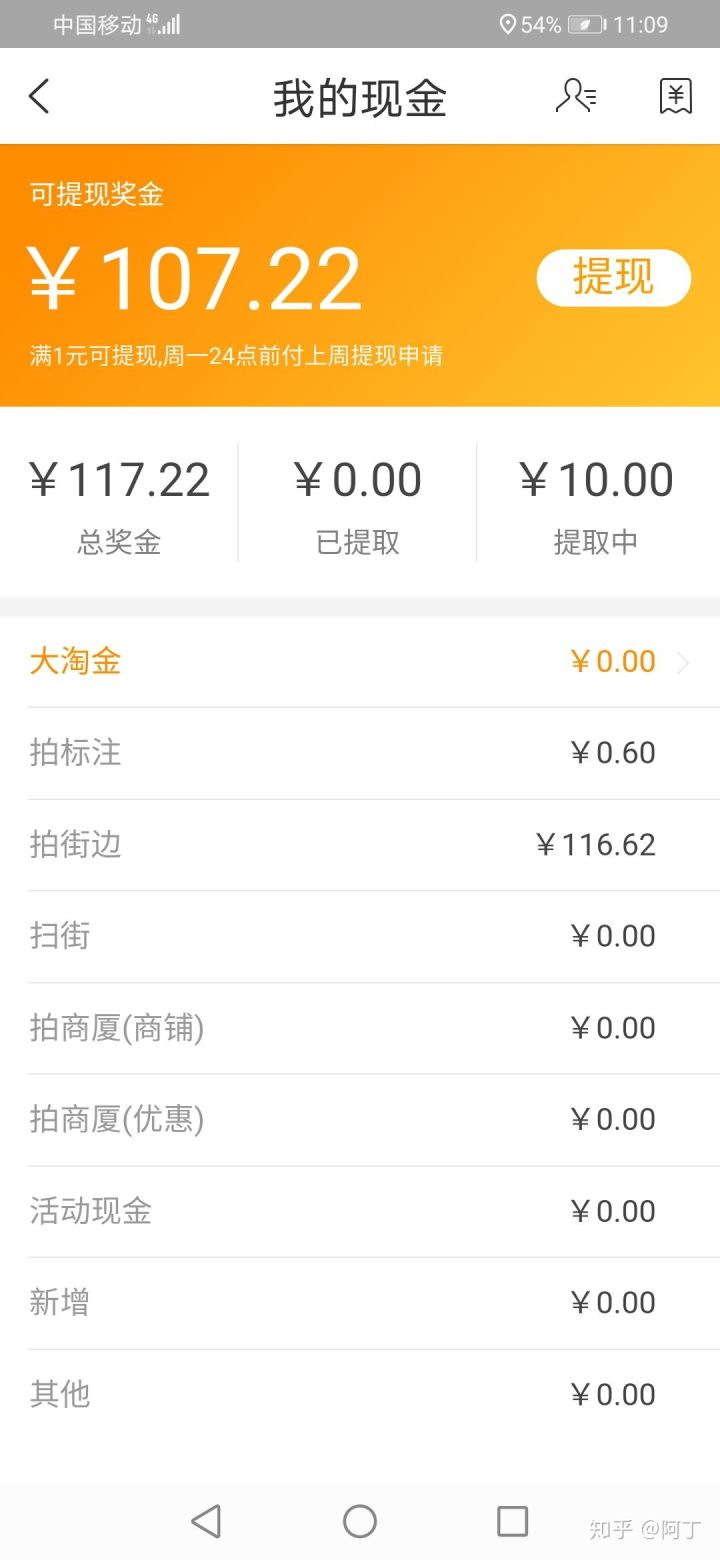Screen dimensions: 720x1560
Task: Tap the 扫街 row showing ¥0.00
Action: click(360, 936)
